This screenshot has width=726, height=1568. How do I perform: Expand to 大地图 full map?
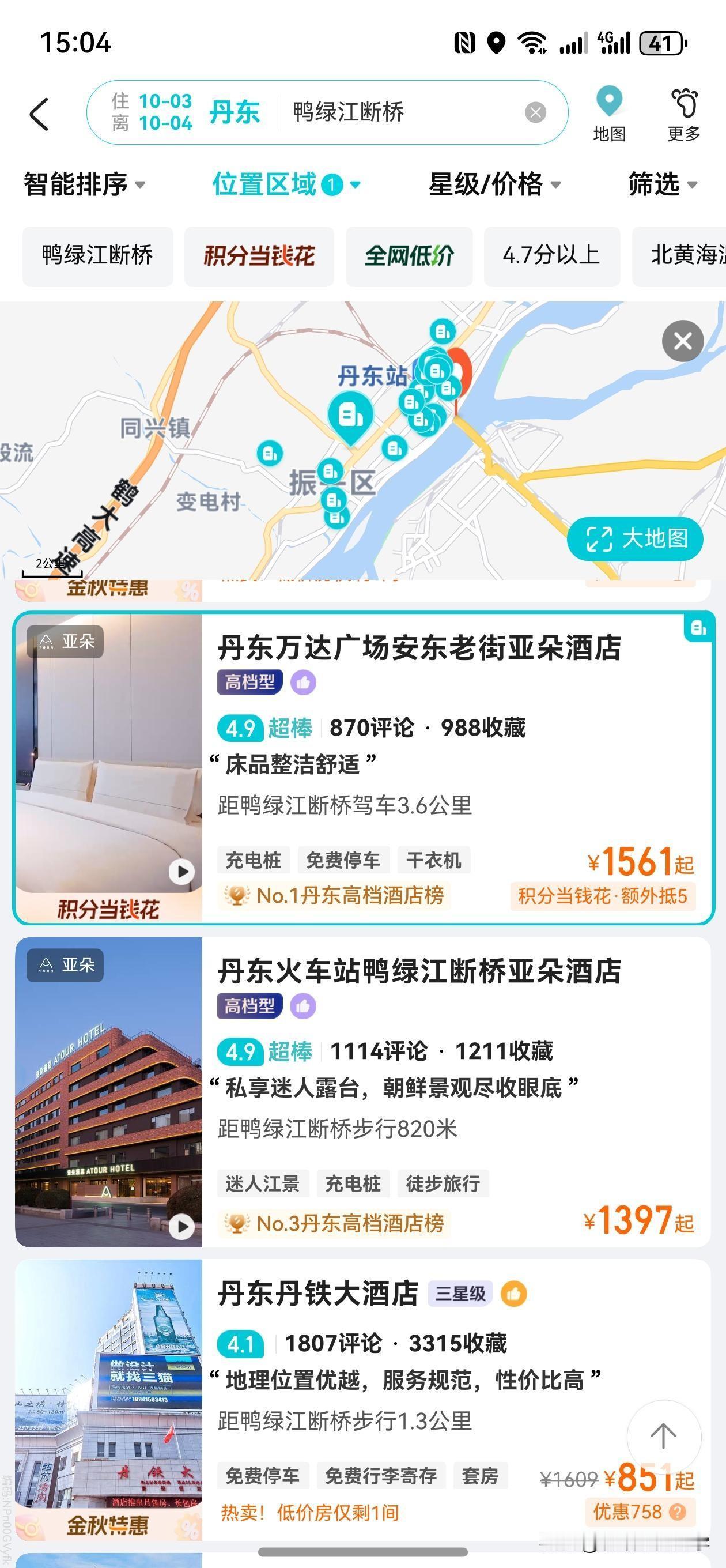tap(635, 538)
